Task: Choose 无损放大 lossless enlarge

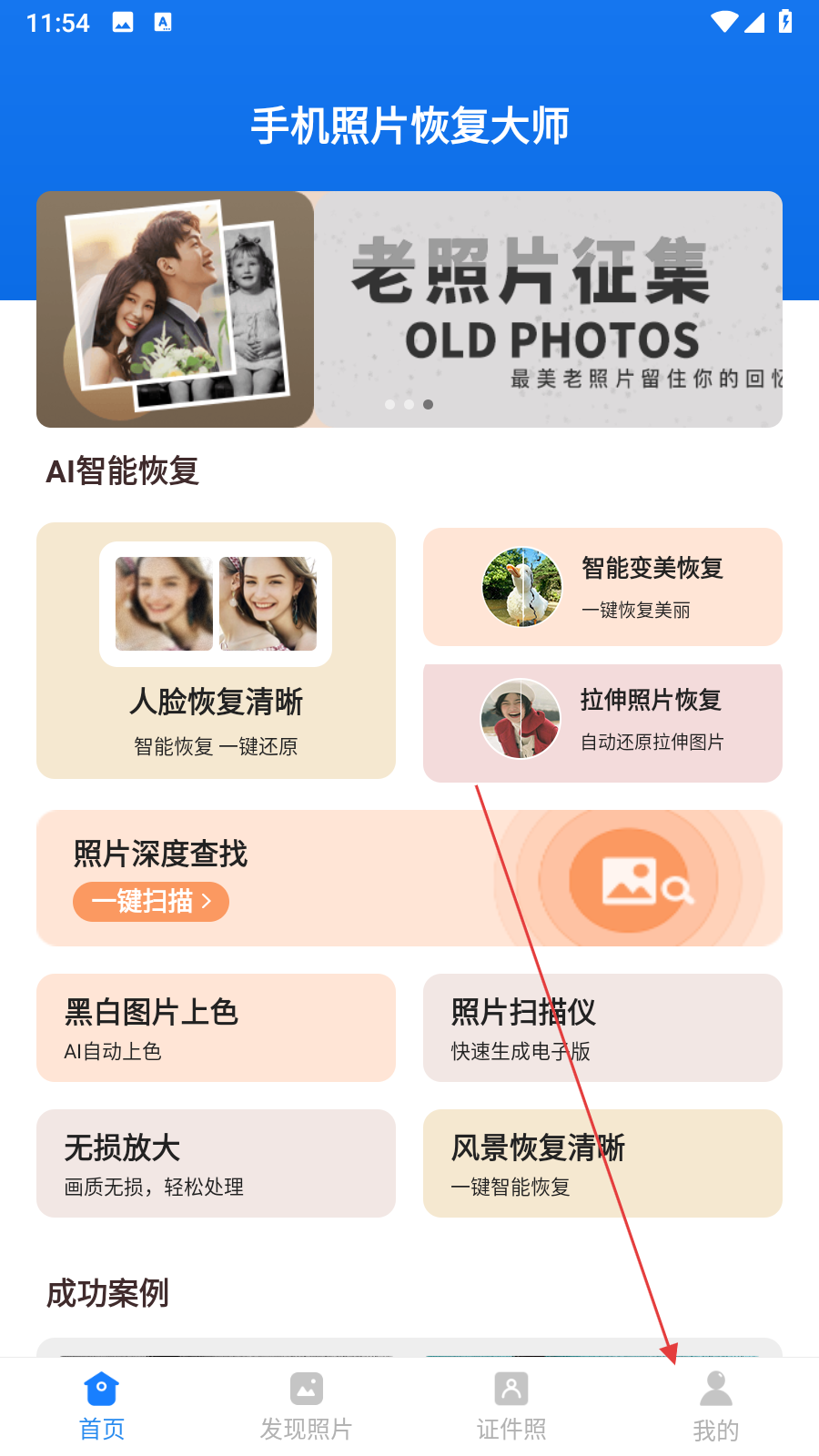Action: tap(216, 1163)
